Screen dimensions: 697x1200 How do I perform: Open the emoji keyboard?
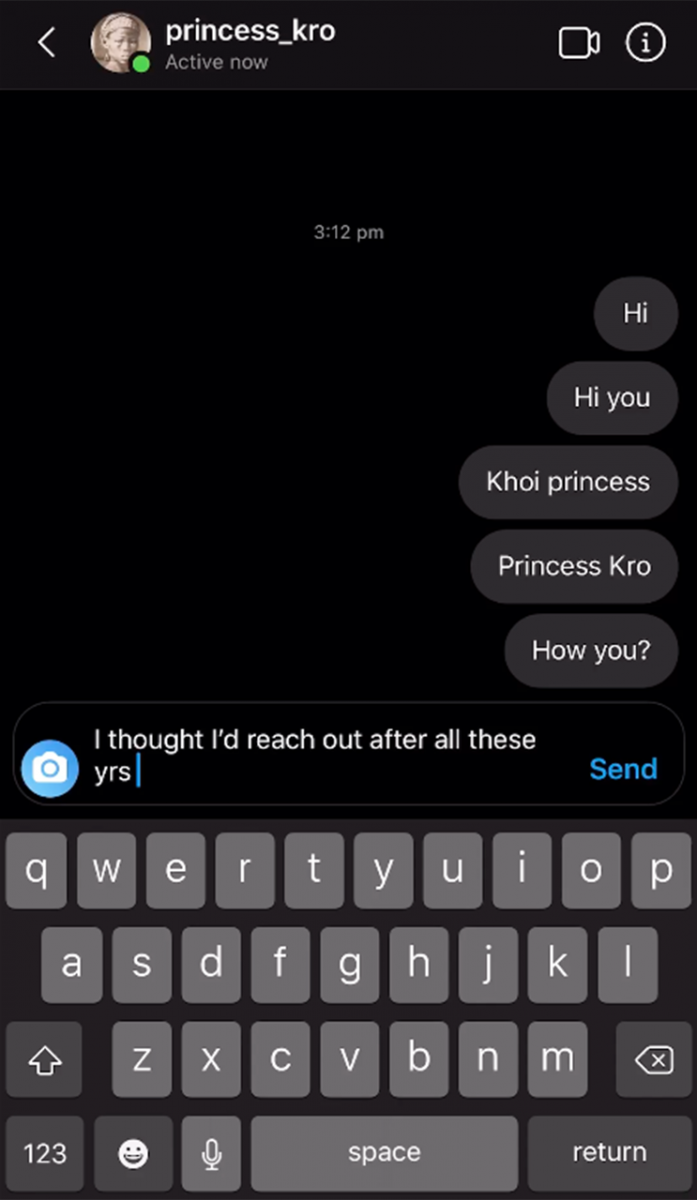[x=133, y=1153]
